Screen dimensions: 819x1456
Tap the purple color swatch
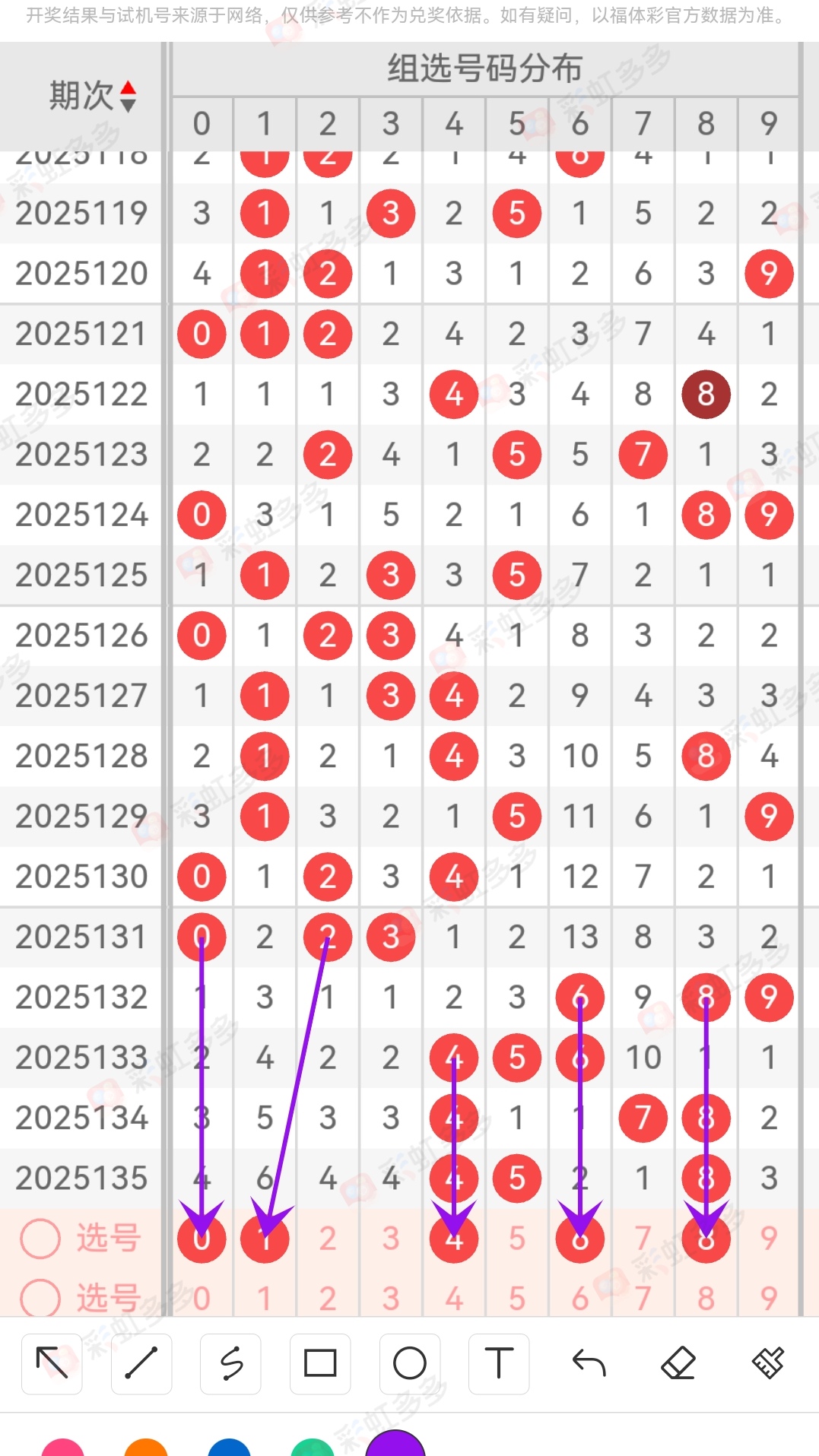[x=395, y=1445]
